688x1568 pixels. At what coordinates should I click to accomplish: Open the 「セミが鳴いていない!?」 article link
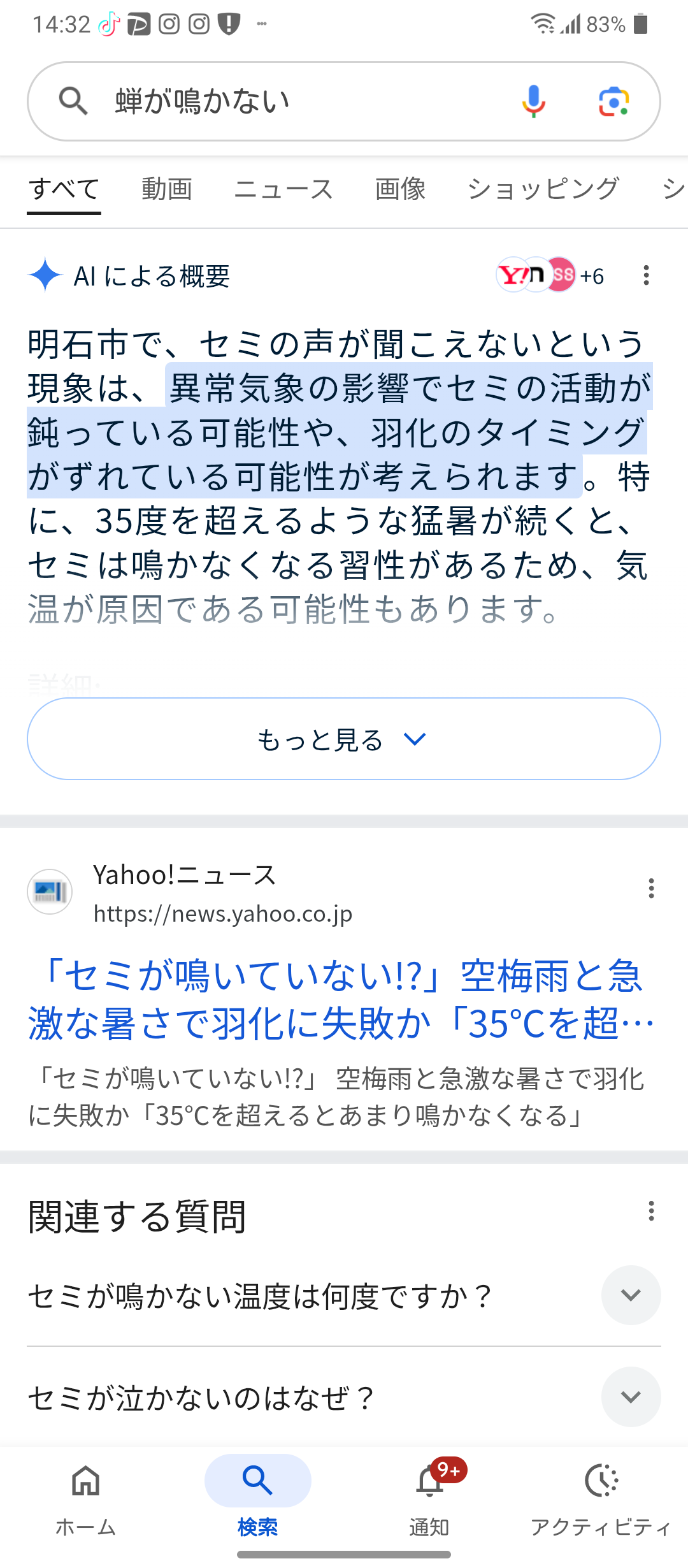point(338,999)
